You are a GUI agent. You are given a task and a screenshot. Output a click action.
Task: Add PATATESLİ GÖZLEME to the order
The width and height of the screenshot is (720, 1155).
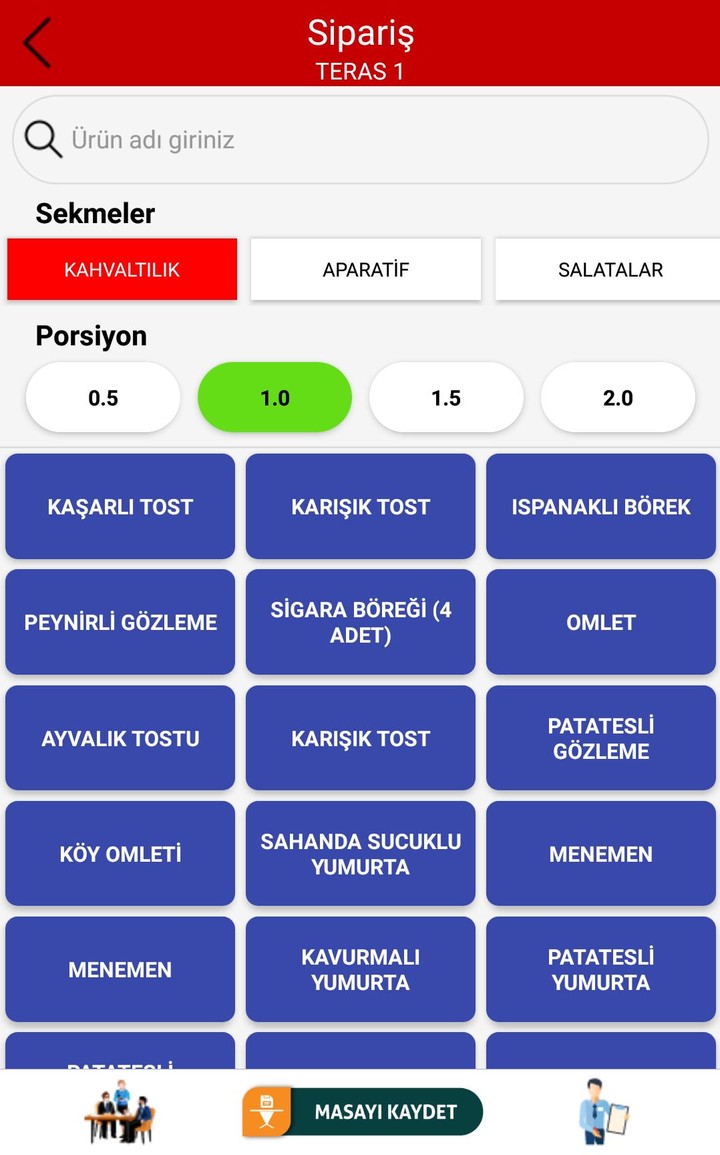click(601, 738)
